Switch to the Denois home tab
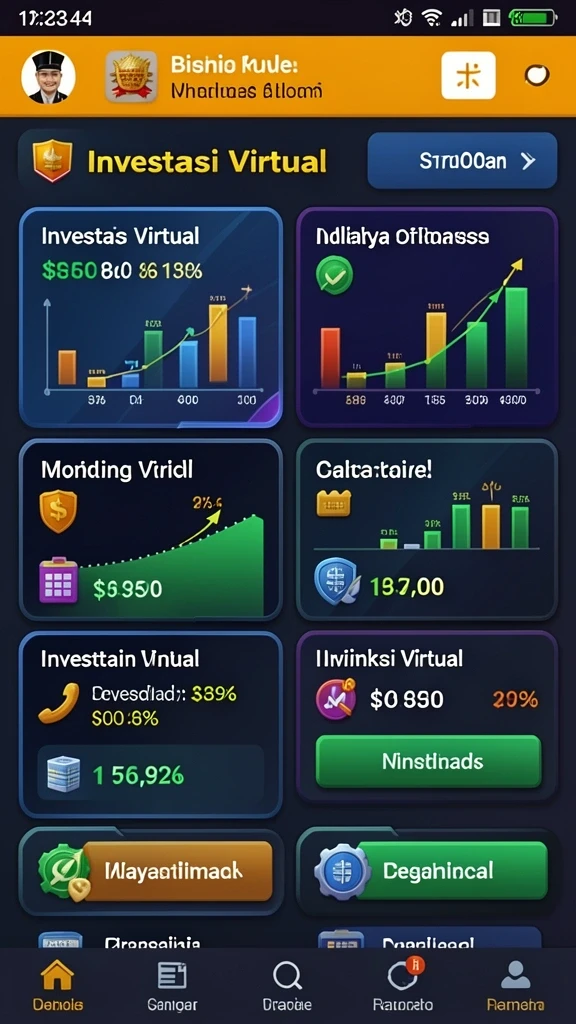 57,986
